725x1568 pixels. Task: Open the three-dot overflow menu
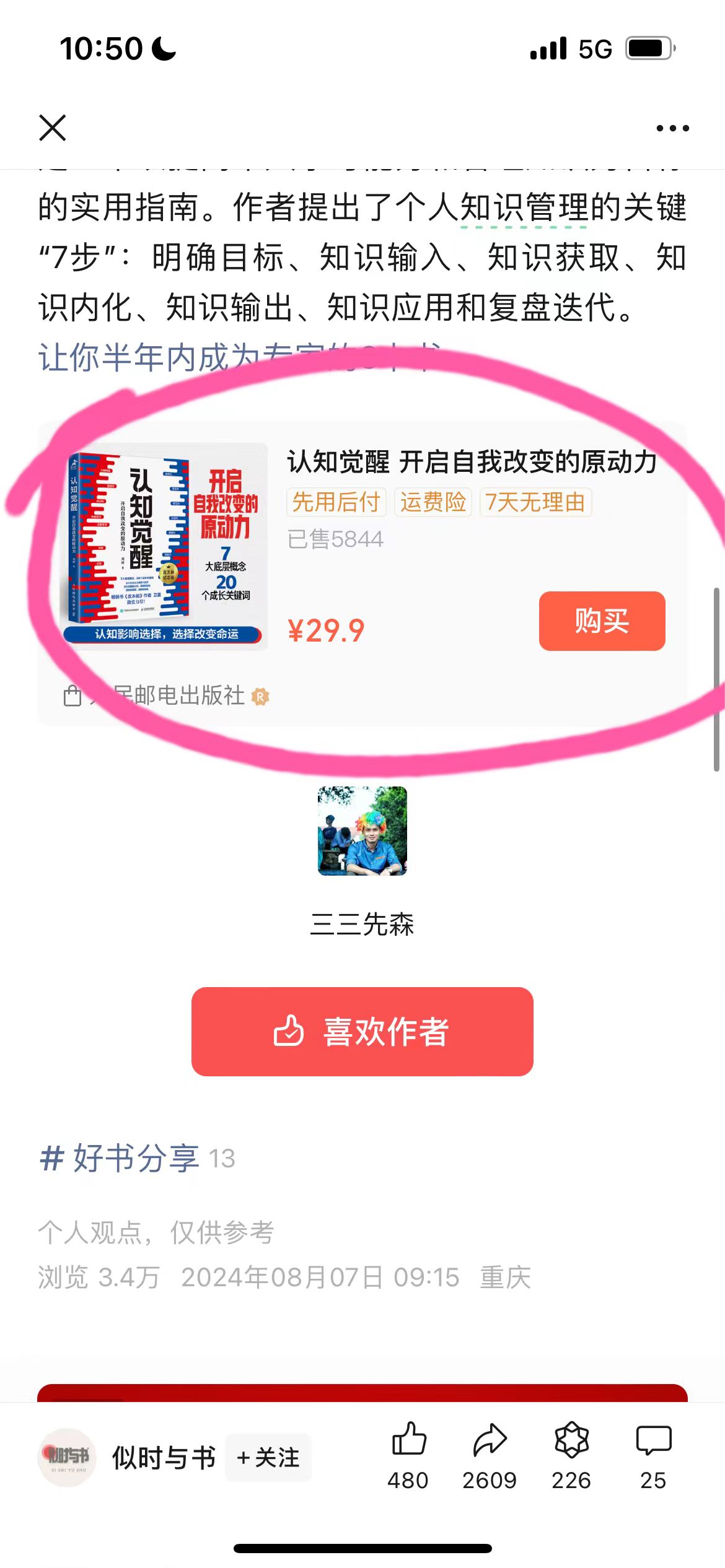(x=672, y=128)
